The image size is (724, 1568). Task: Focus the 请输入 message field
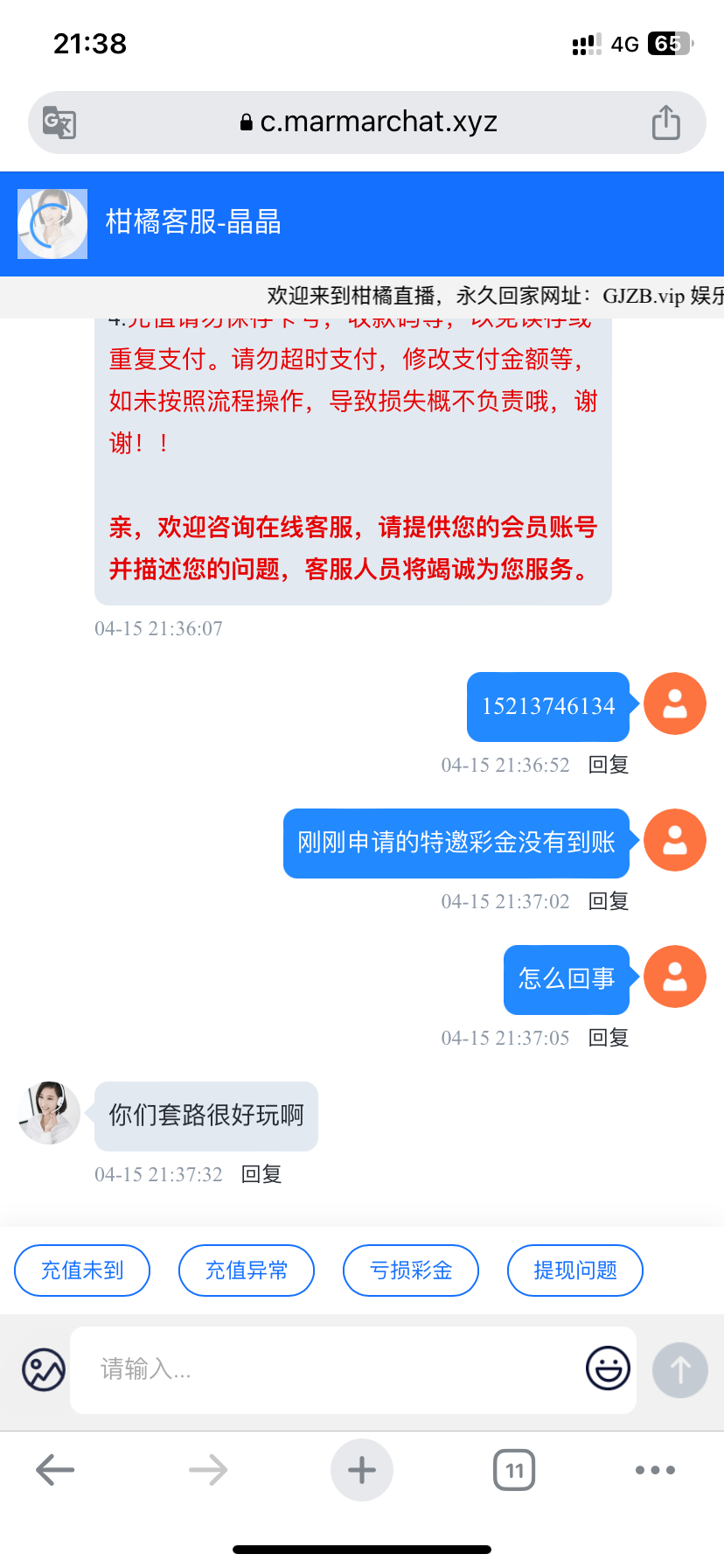(x=332, y=1369)
